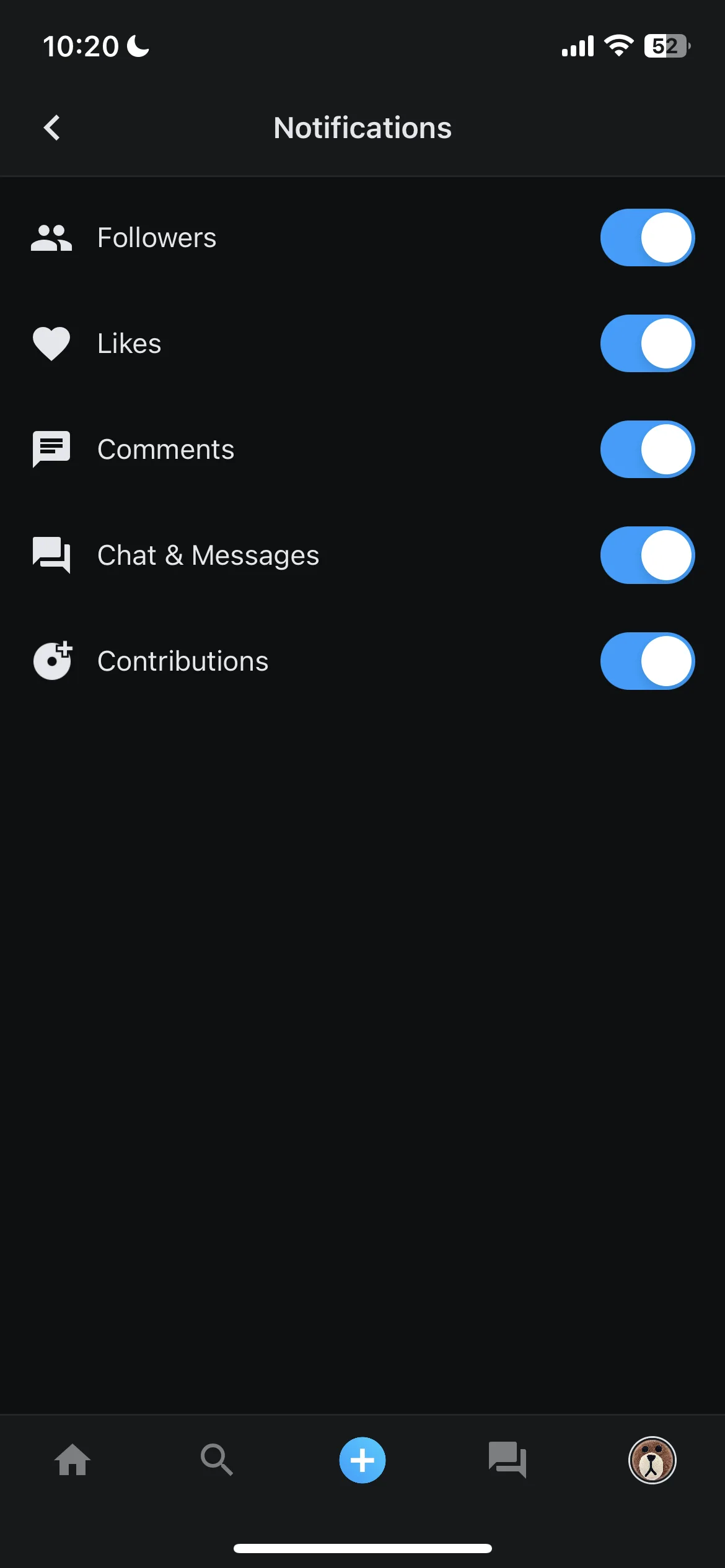Tap the blue Create plus icon
This screenshot has width=725, height=1568.
pos(362,1460)
